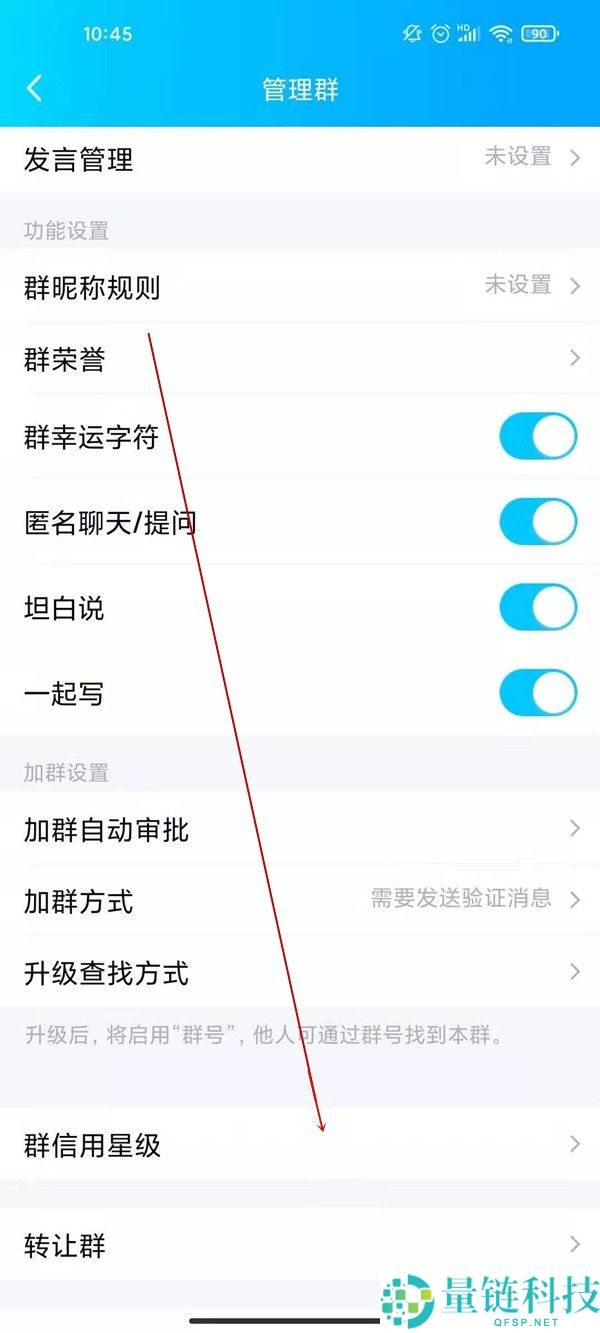Open 转让群 option
600x1333 pixels.
(x=300, y=1246)
